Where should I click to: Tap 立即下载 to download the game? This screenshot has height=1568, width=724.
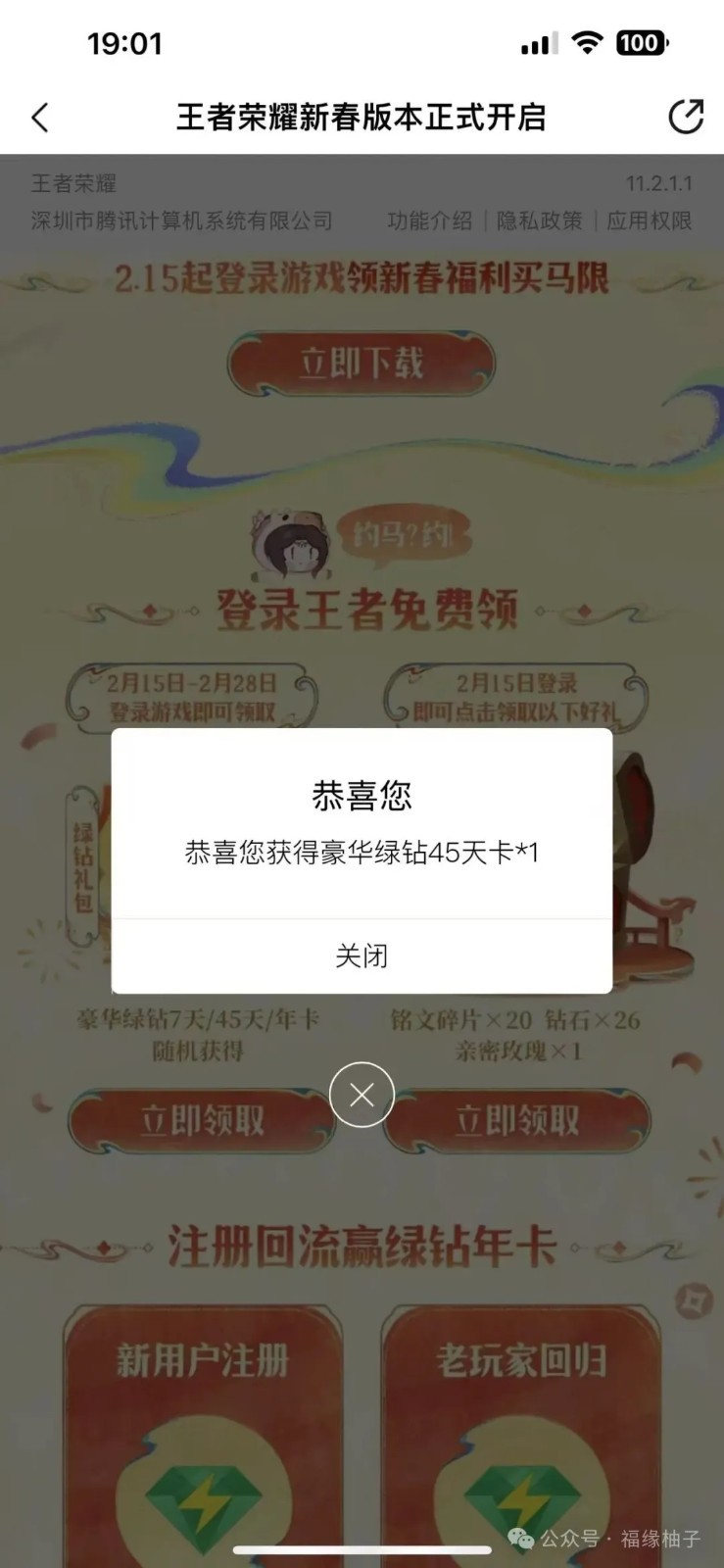362,364
